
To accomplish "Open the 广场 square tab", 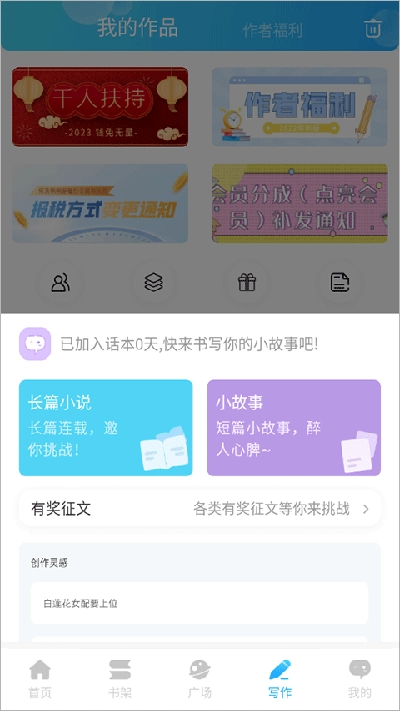I will pyautogui.click(x=200, y=679).
